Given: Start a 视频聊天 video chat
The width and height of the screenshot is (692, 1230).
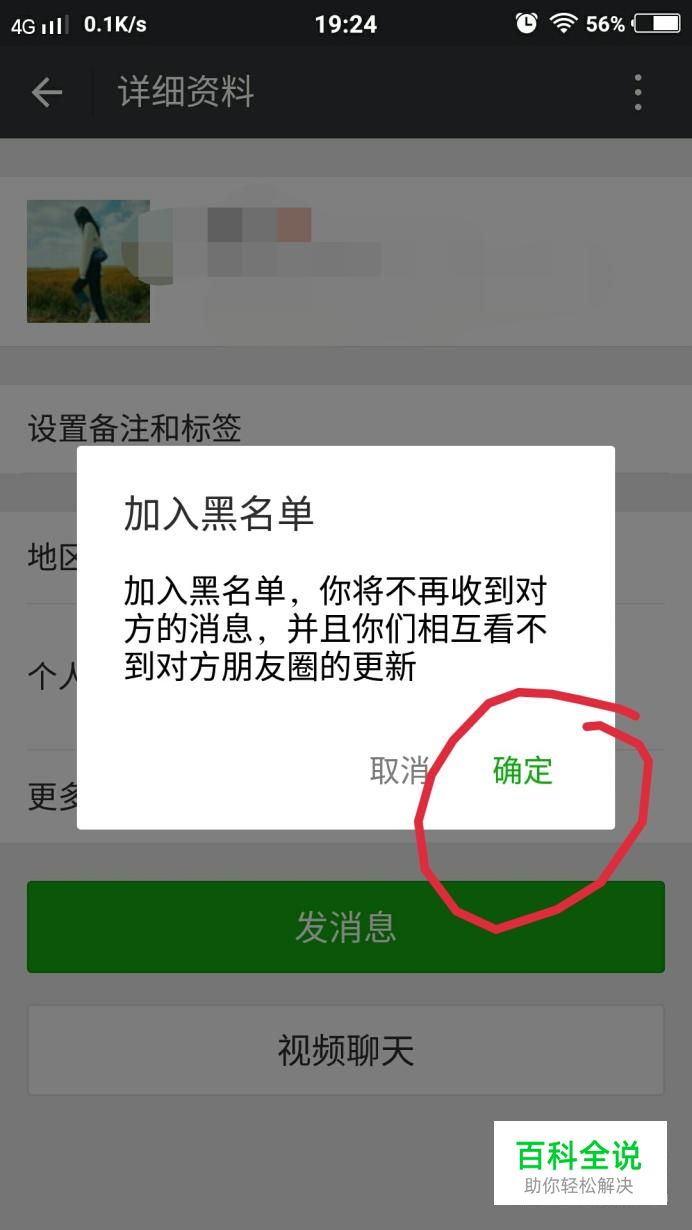Looking at the screenshot, I should [x=346, y=1051].
